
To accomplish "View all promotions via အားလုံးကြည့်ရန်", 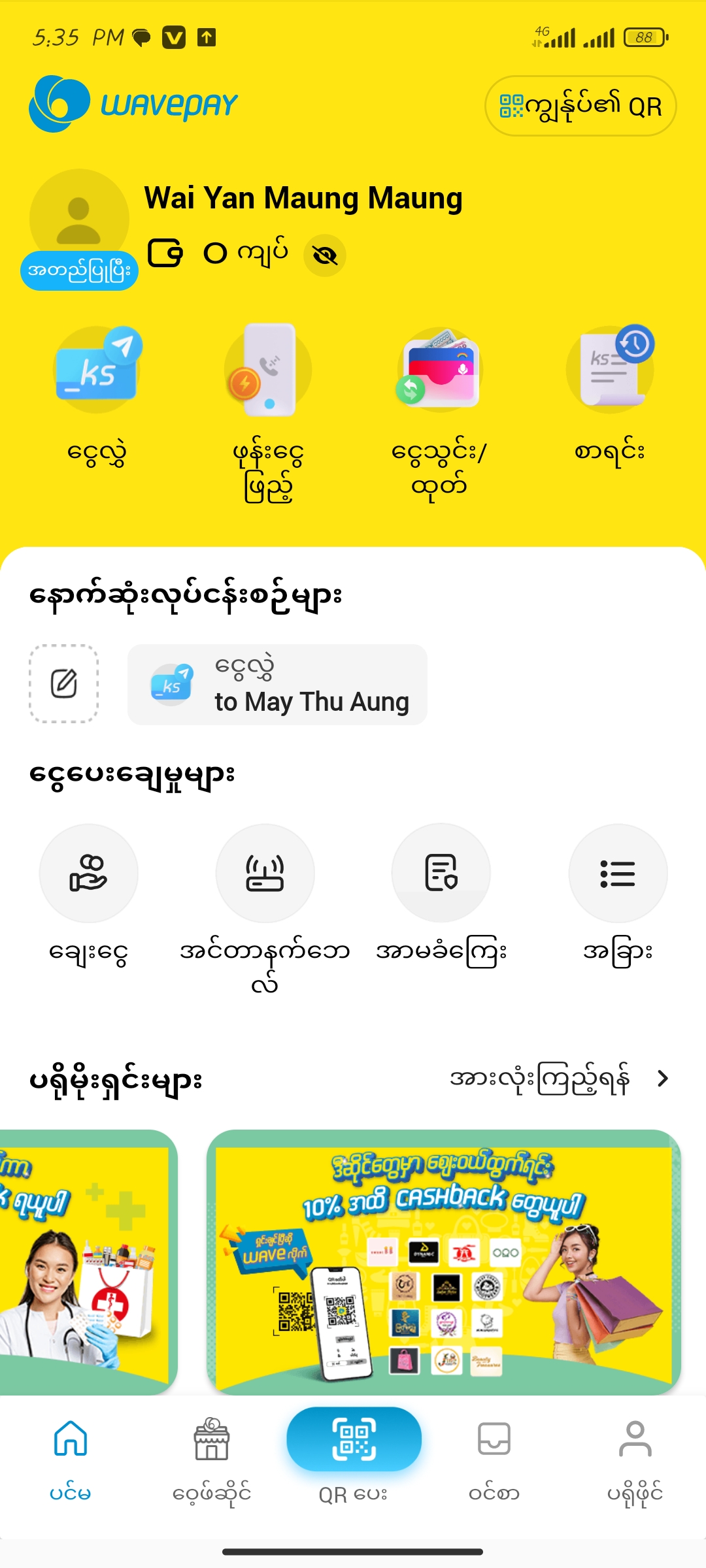I will pyautogui.click(x=559, y=1079).
